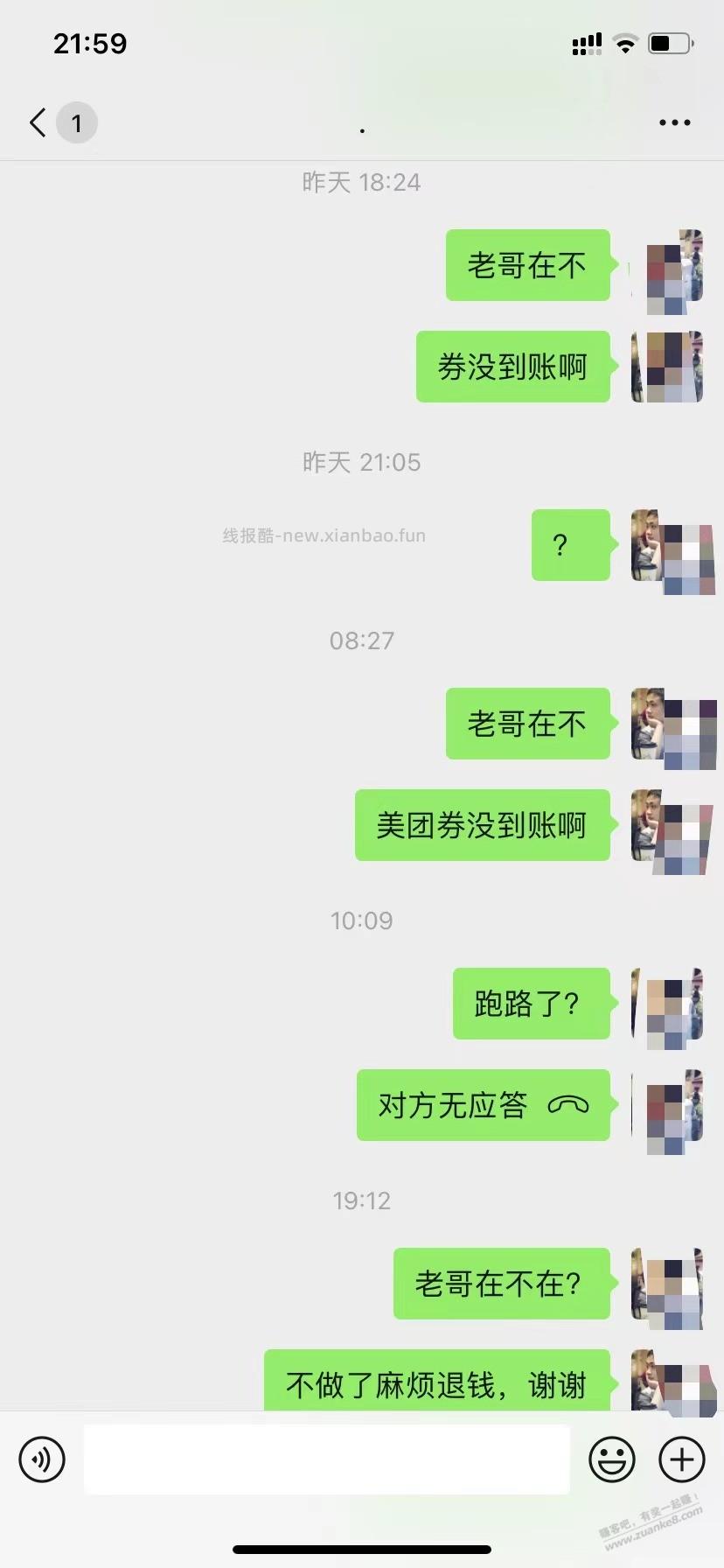
Task: Tap the 美团券没到账啊 message
Action: [x=483, y=825]
